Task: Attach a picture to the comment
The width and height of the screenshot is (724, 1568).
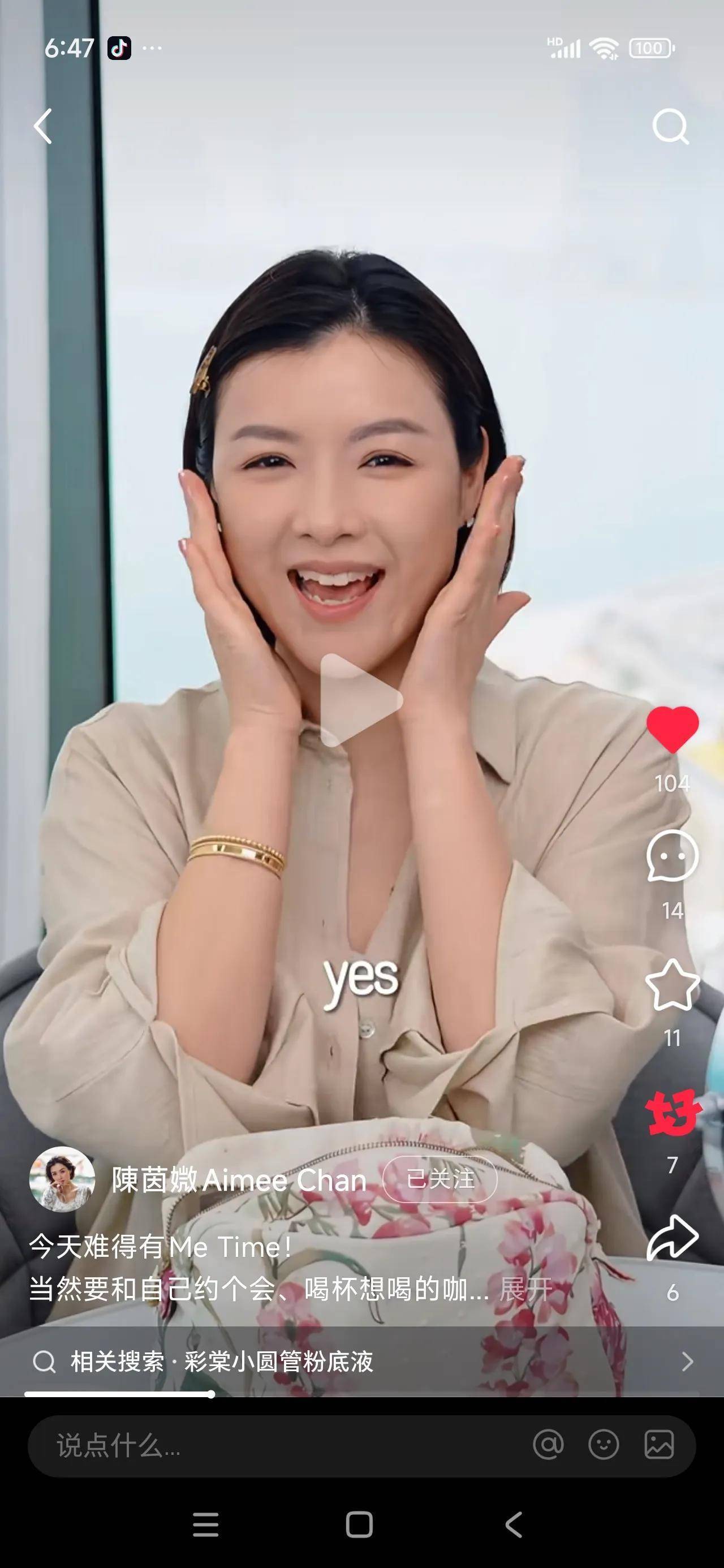Action: [659, 1445]
